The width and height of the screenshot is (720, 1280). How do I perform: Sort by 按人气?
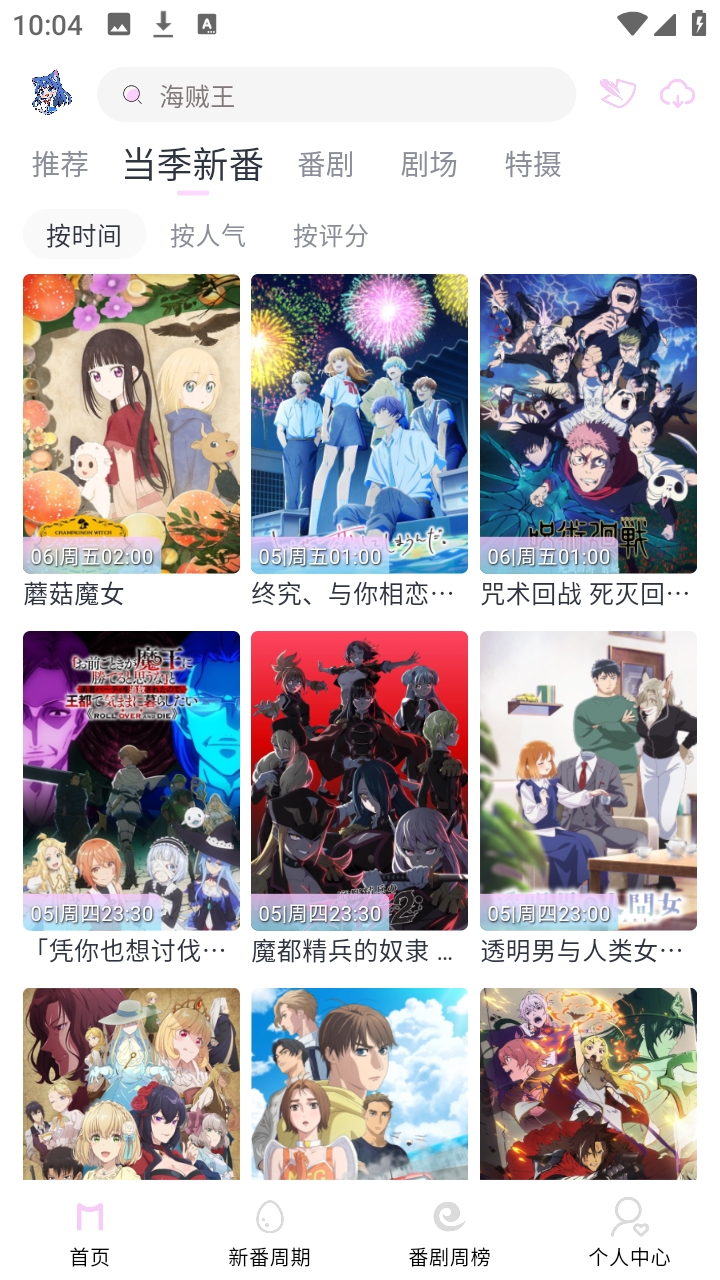[x=207, y=235]
